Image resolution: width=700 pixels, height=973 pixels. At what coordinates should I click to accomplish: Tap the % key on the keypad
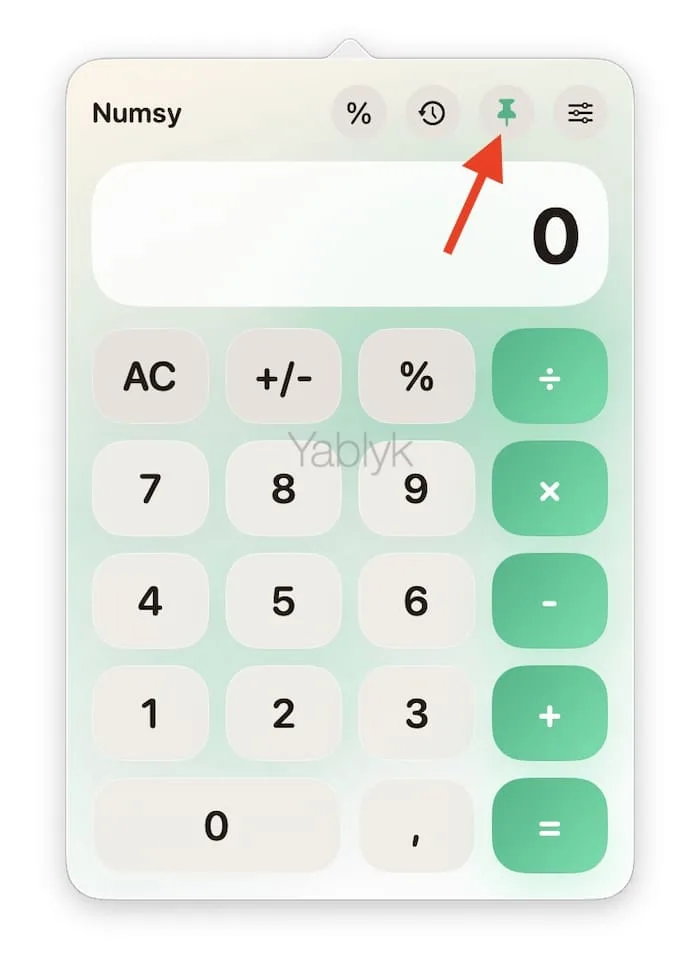pos(416,376)
